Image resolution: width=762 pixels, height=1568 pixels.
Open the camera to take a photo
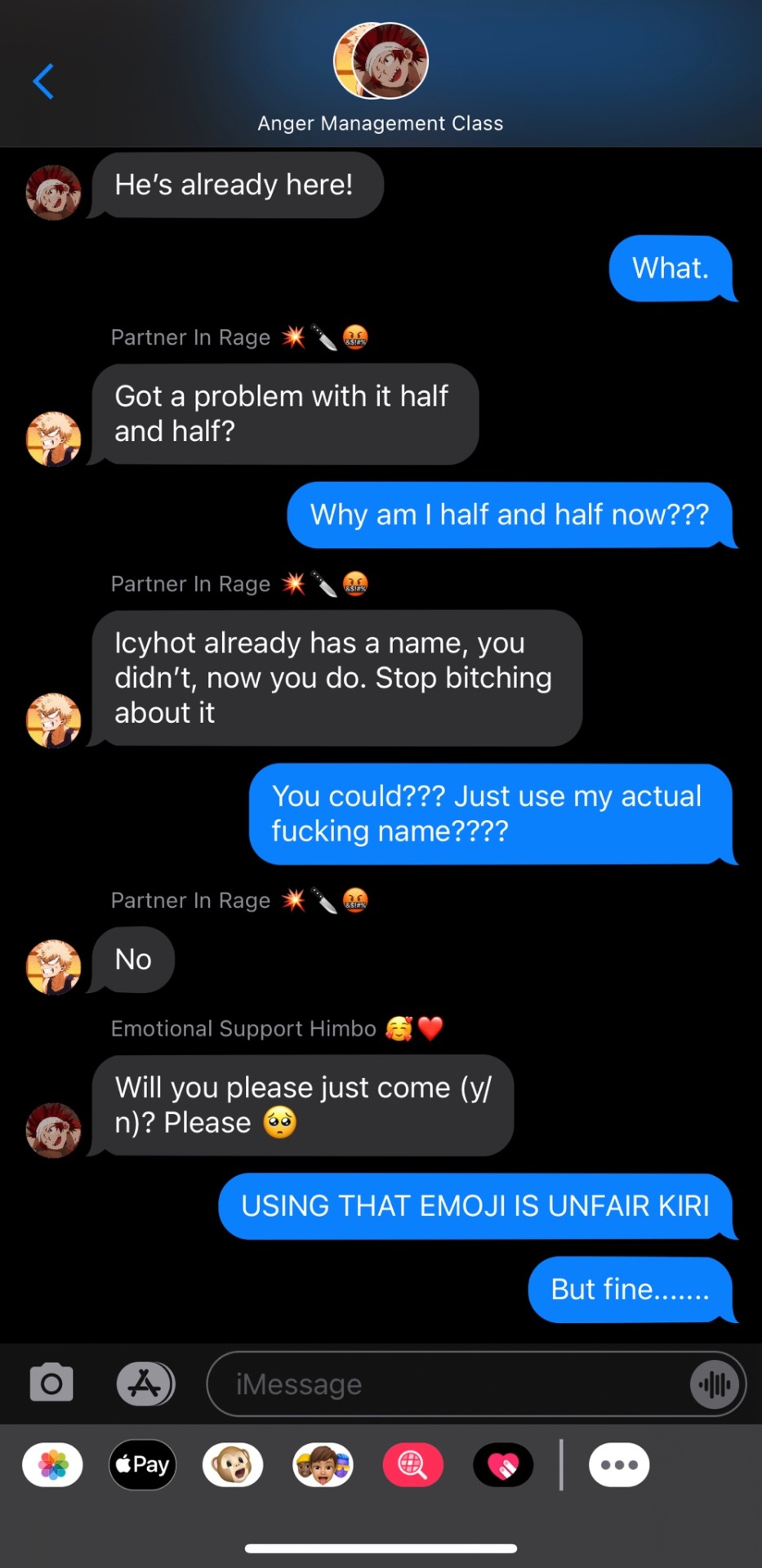tap(51, 1383)
